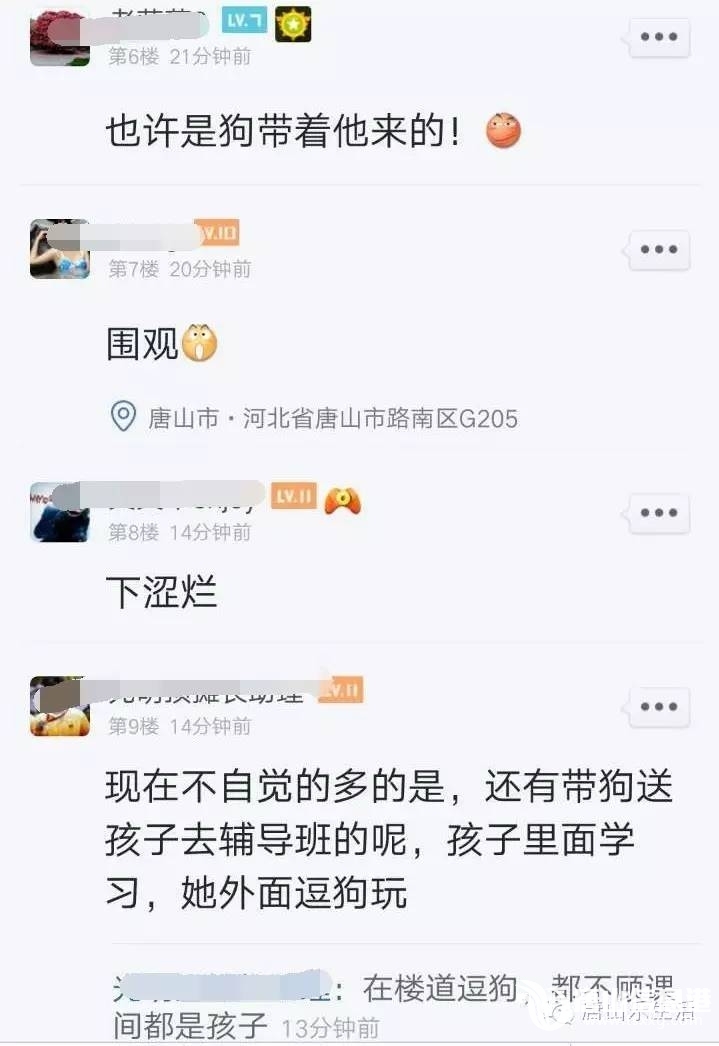
Task: Open the reply thread about 在楼道逗狗
Action: pyautogui.click(x=390, y=1007)
